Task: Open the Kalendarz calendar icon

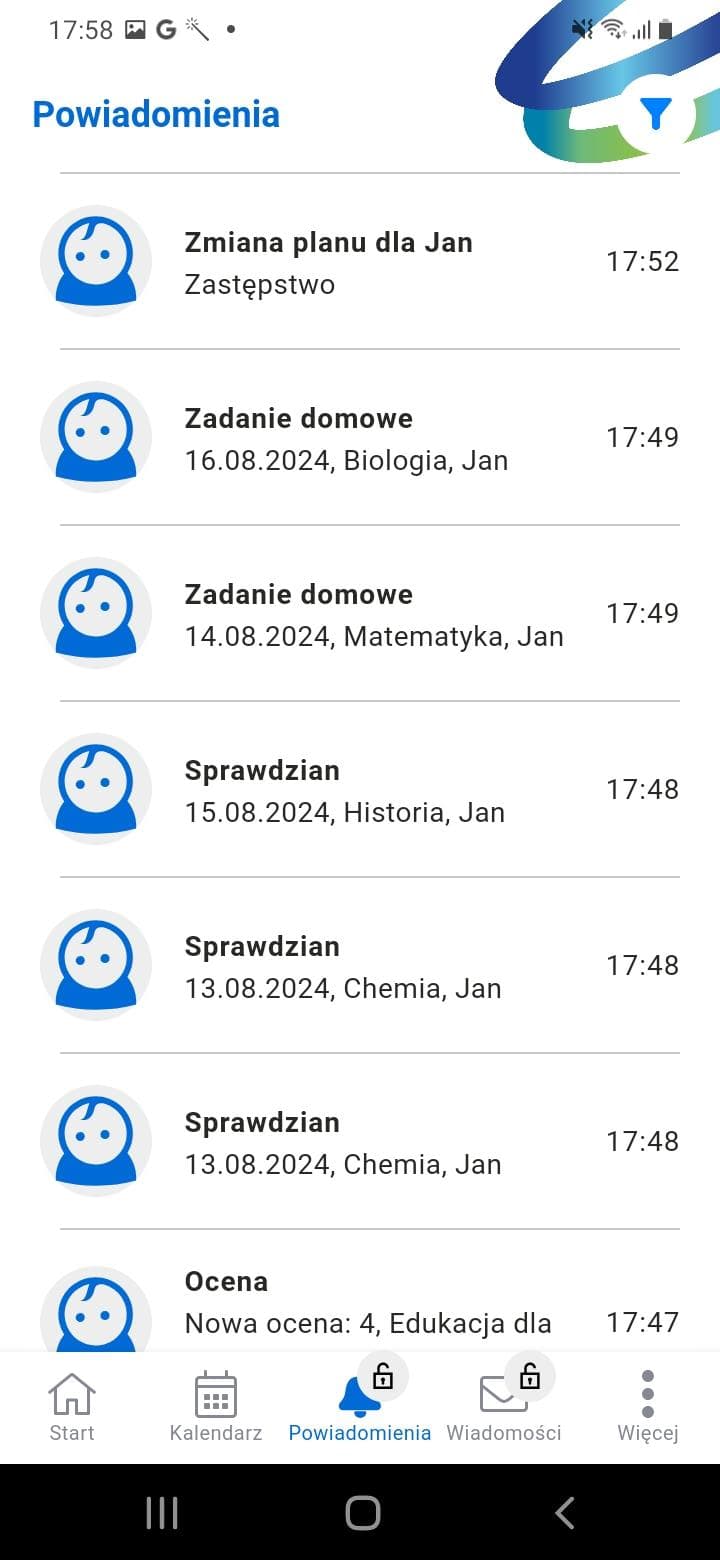Action: 215,1393
